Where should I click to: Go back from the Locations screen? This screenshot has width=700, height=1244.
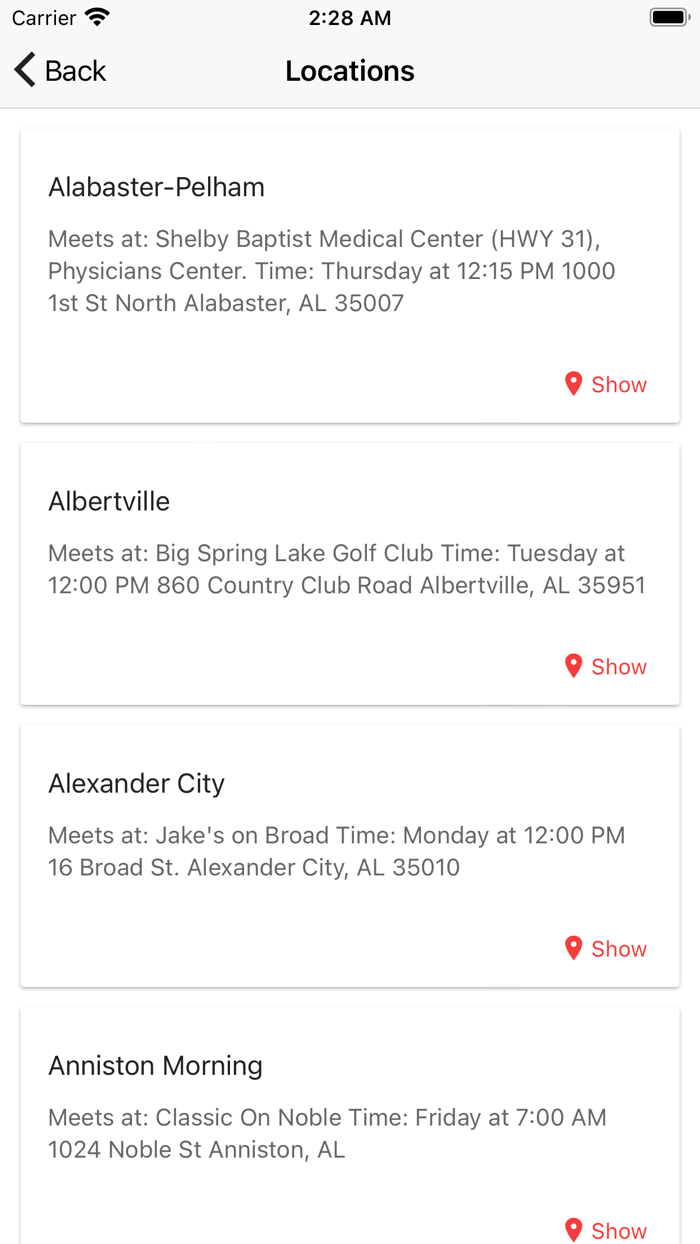coord(60,71)
